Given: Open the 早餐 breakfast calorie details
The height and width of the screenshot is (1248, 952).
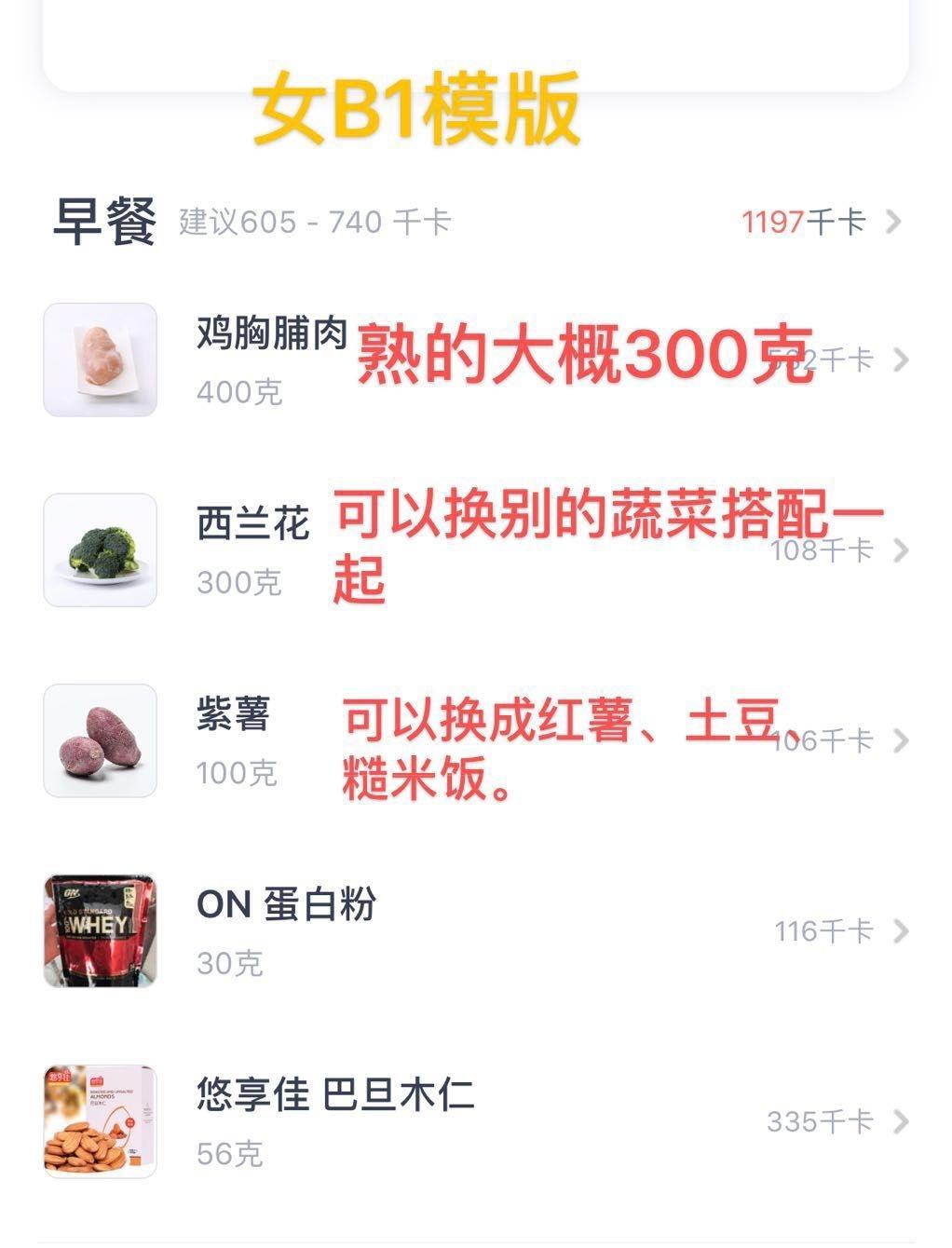Looking at the screenshot, I should (x=820, y=222).
